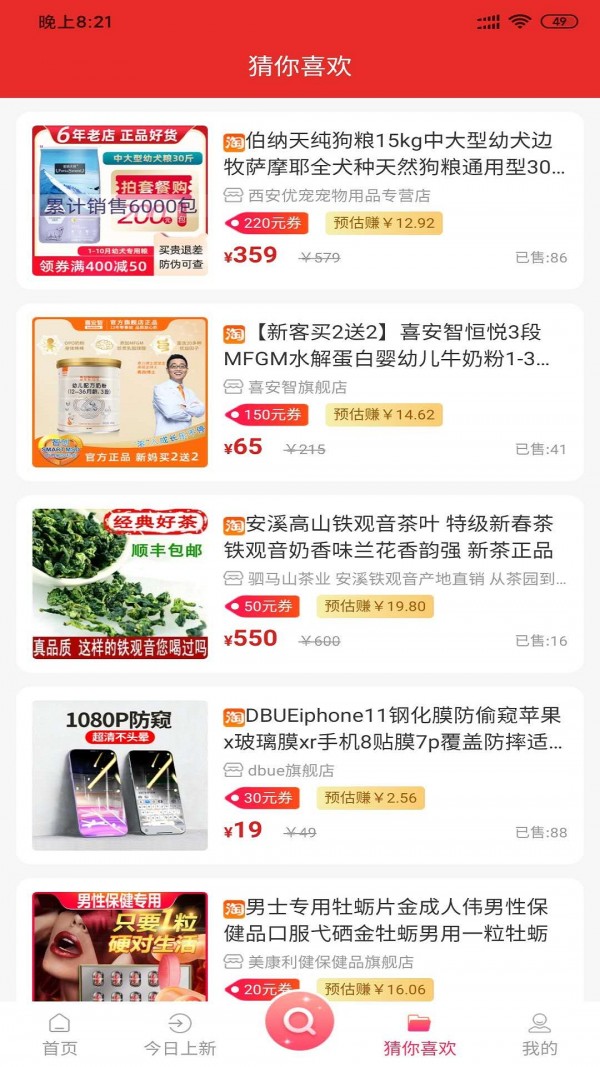Image resolution: width=600 pixels, height=1067 pixels.
Task: Open the 我的 profile tab
Action: 539,1035
